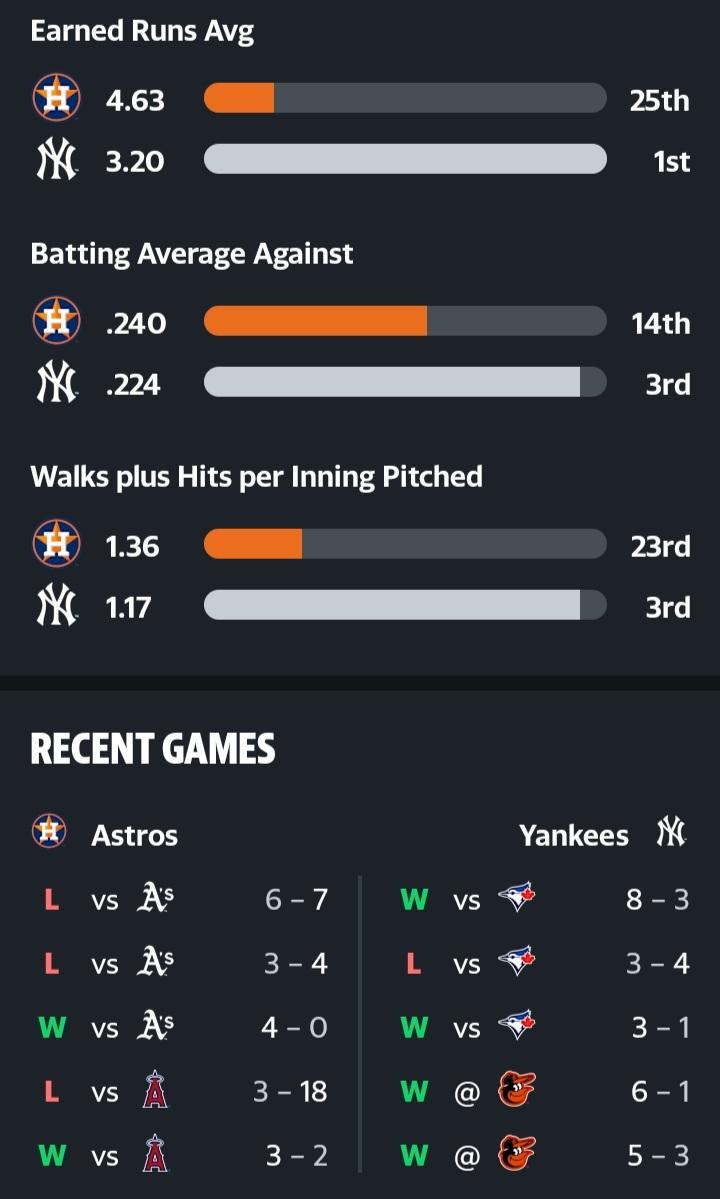Open the Astros 3–18 loss vs Angels
The image size is (720, 1199).
(x=180, y=1091)
